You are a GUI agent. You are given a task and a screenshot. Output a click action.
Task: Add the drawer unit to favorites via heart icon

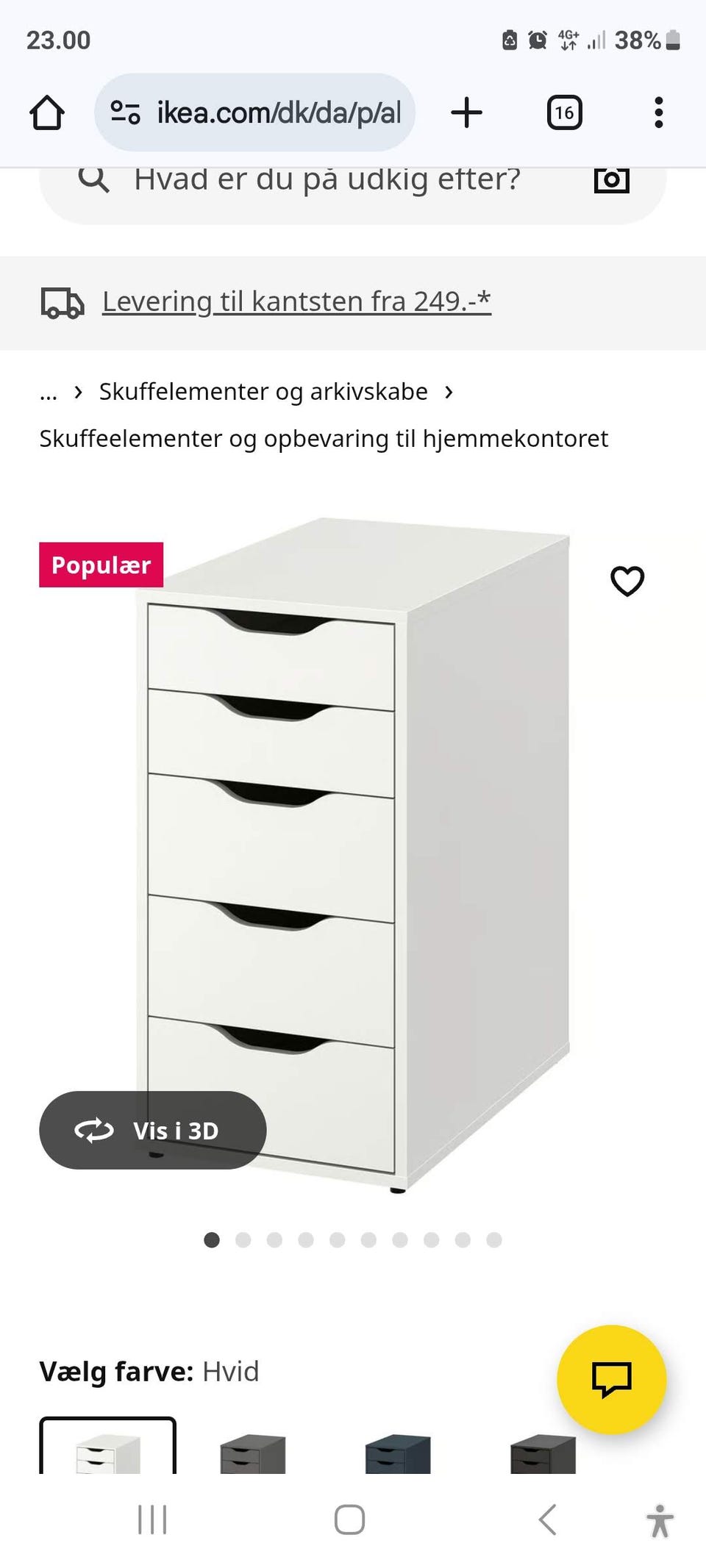pyautogui.click(x=627, y=580)
